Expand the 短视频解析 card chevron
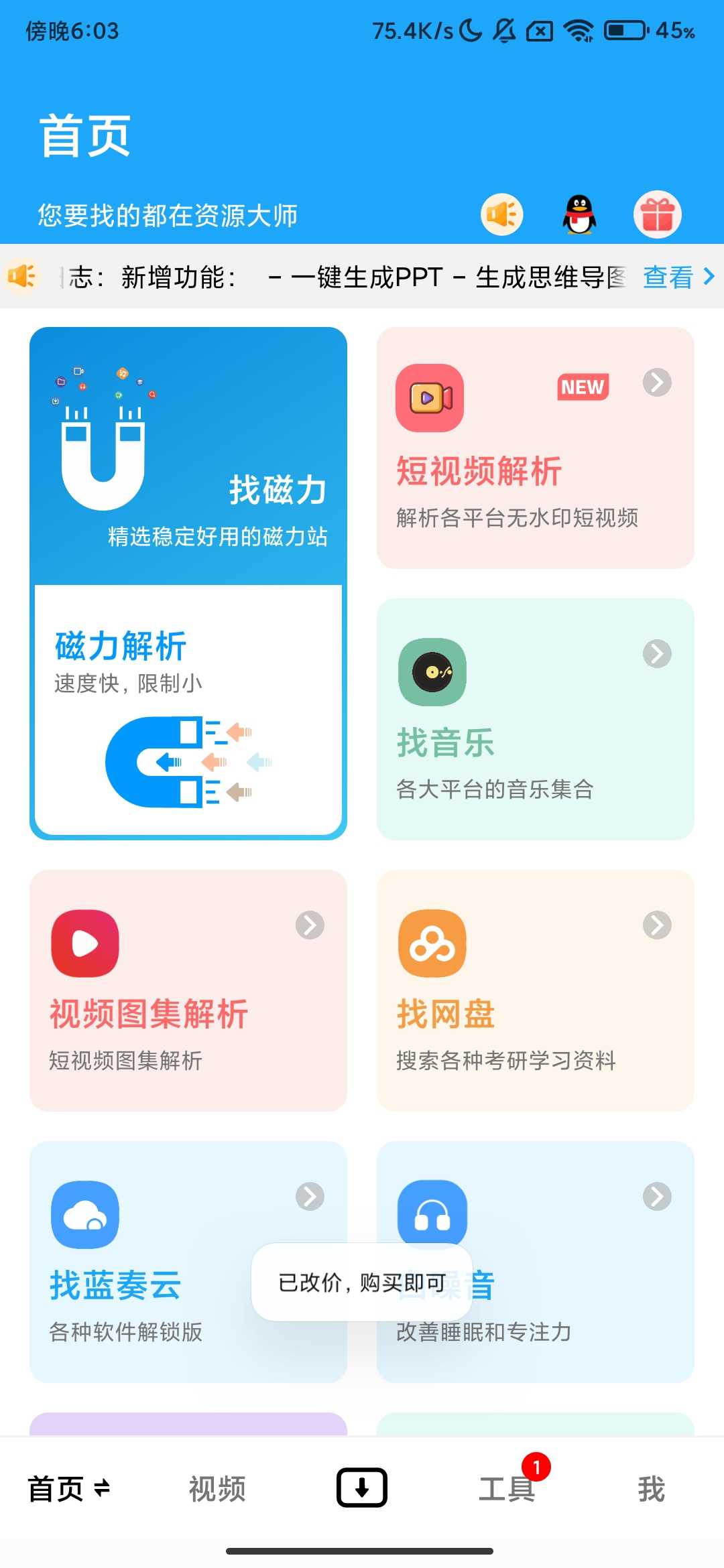The width and height of the screenshot is (724, 1568). (x=657, y=382)
